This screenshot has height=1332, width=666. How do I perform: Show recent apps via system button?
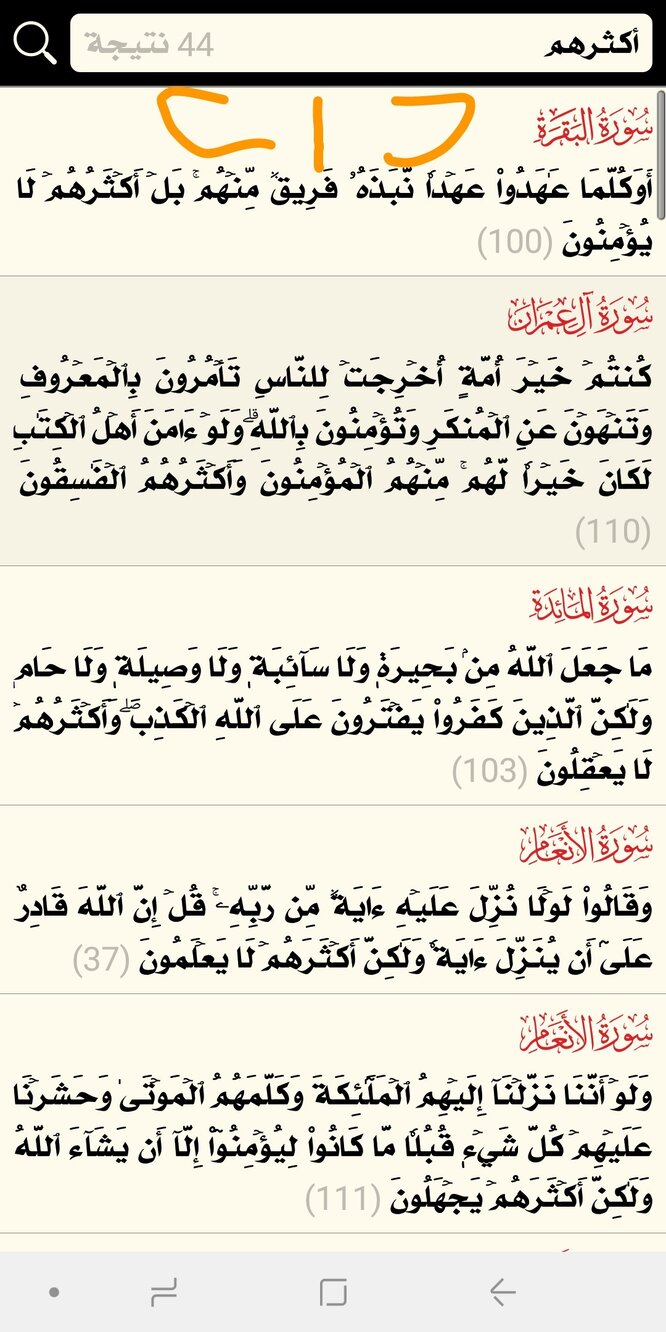coord(163,1292)
